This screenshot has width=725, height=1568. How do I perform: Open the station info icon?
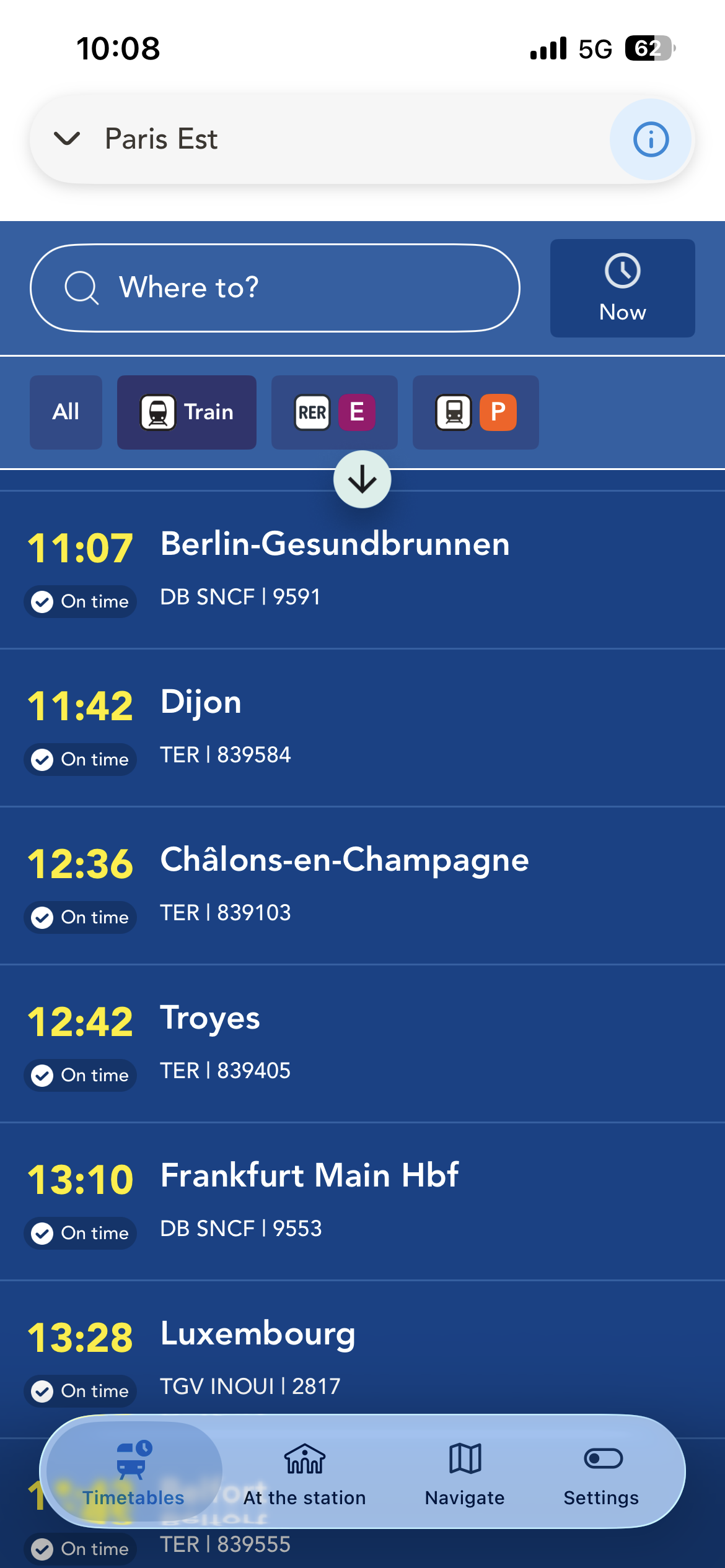click(x=651, y=139)
